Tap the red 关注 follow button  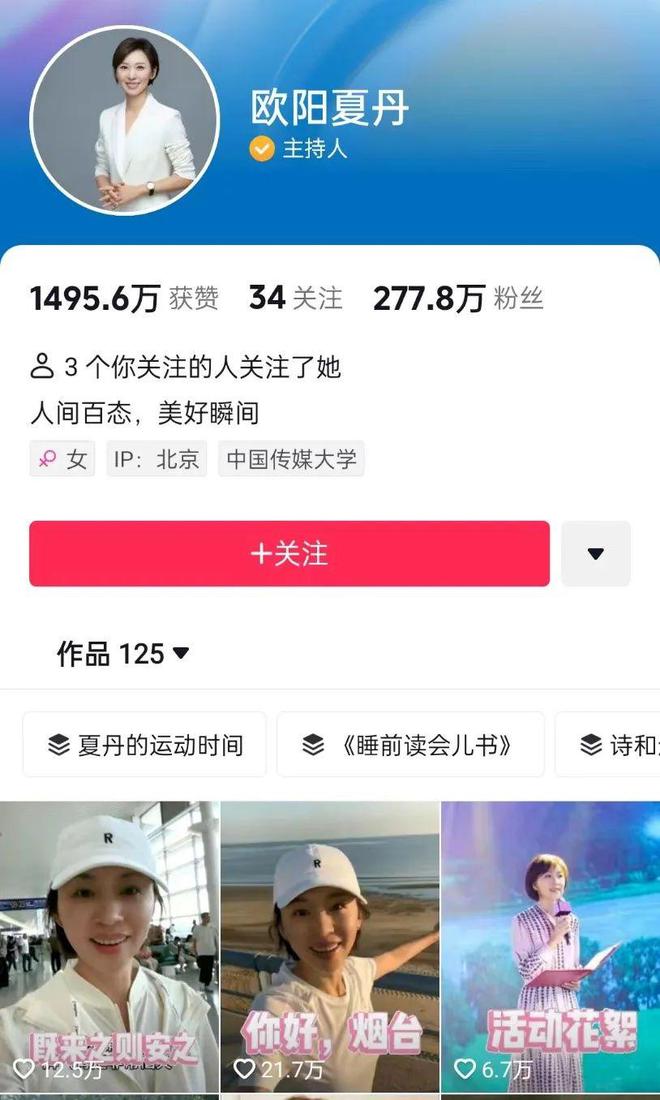click(x=289, y=553)
